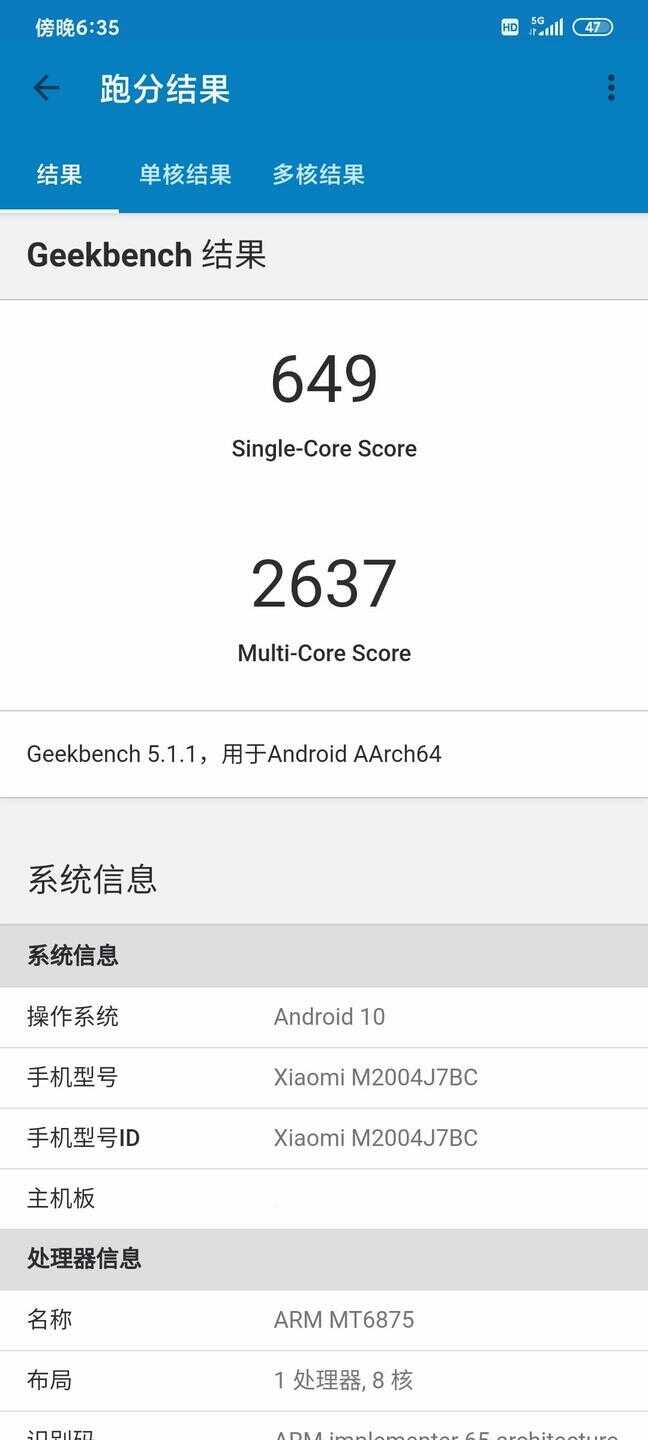Image resolution: width=648 pixels, height=1440 pixels.
Task: Go back using the arrow icon
Action: pos(47,88)
